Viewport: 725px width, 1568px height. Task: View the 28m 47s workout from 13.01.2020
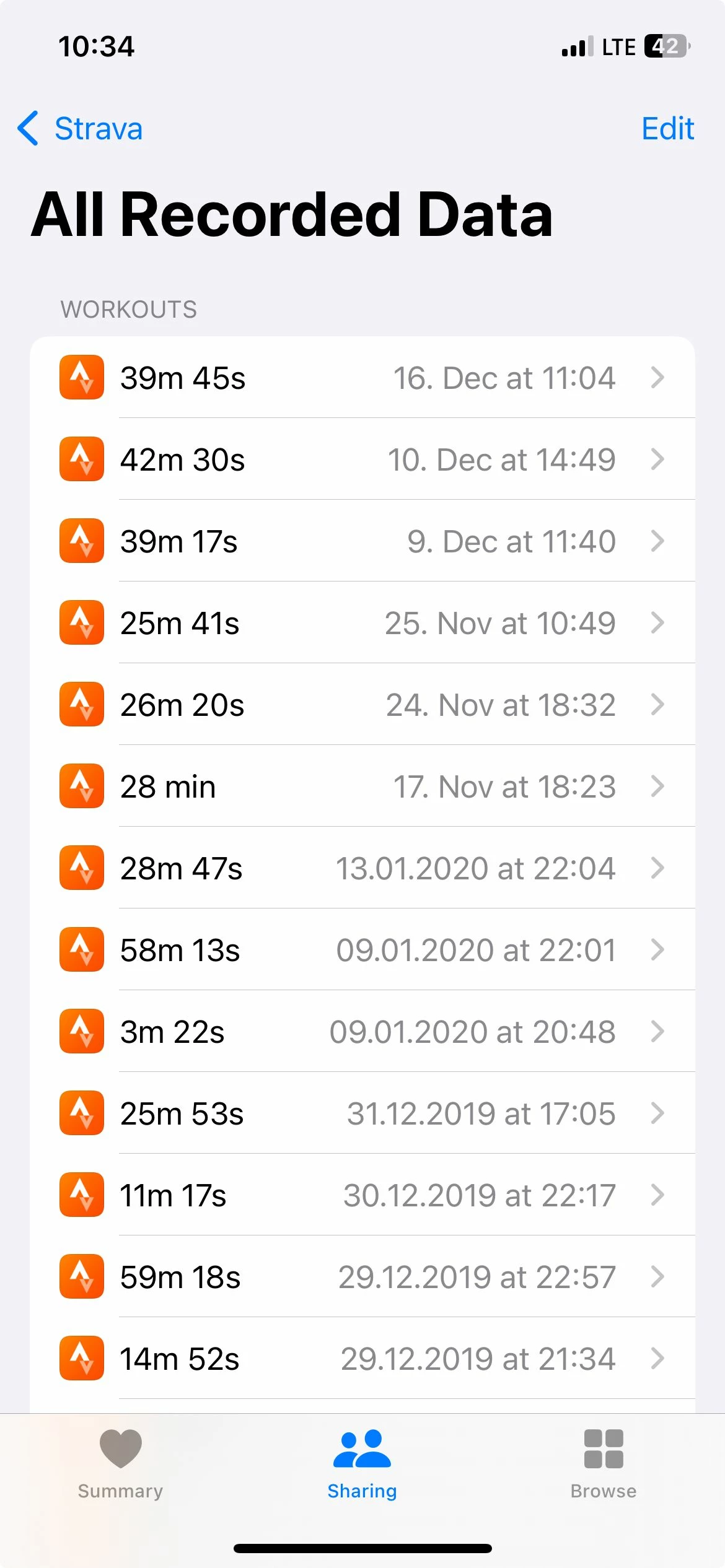coord(362,868)
